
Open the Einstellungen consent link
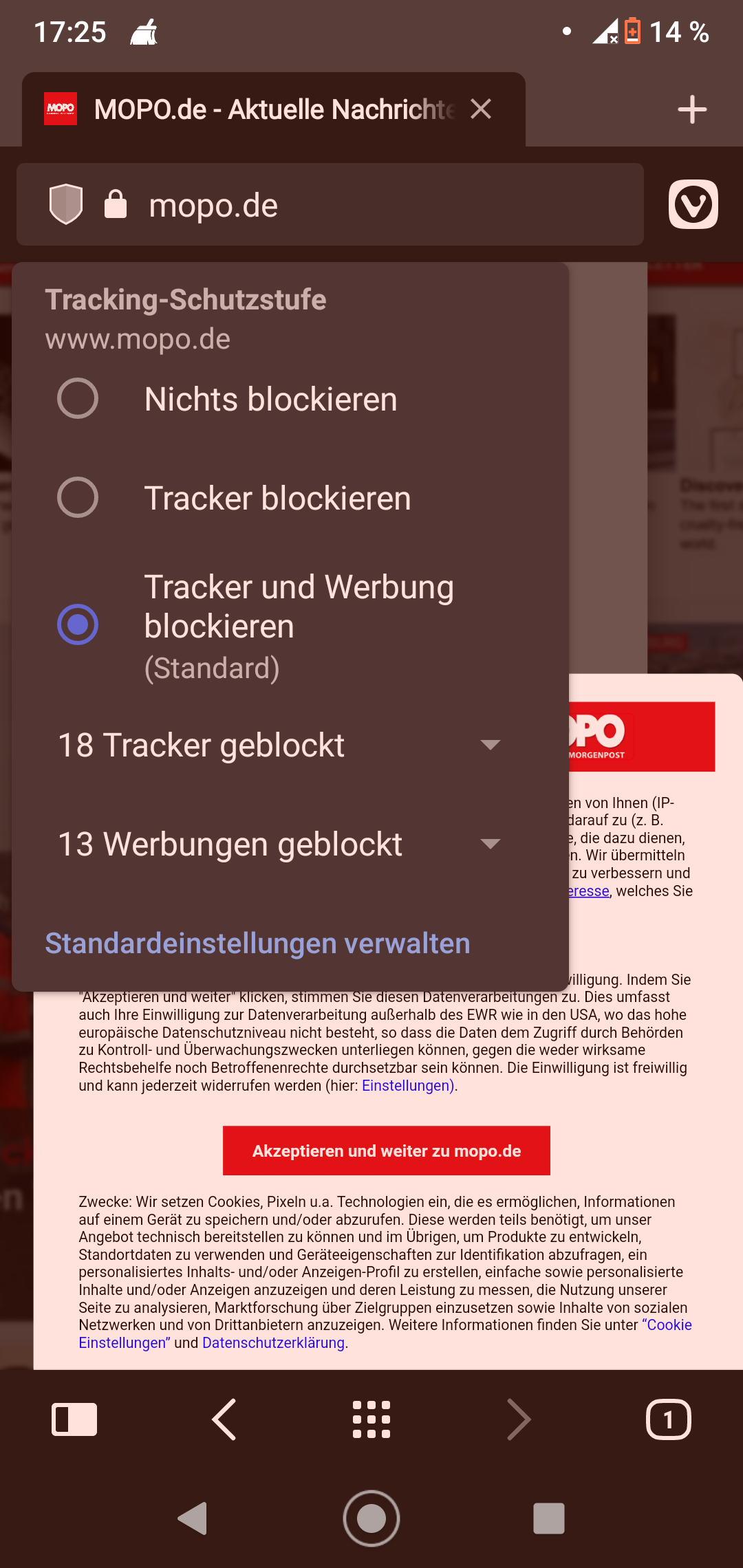pos(407,1085)
